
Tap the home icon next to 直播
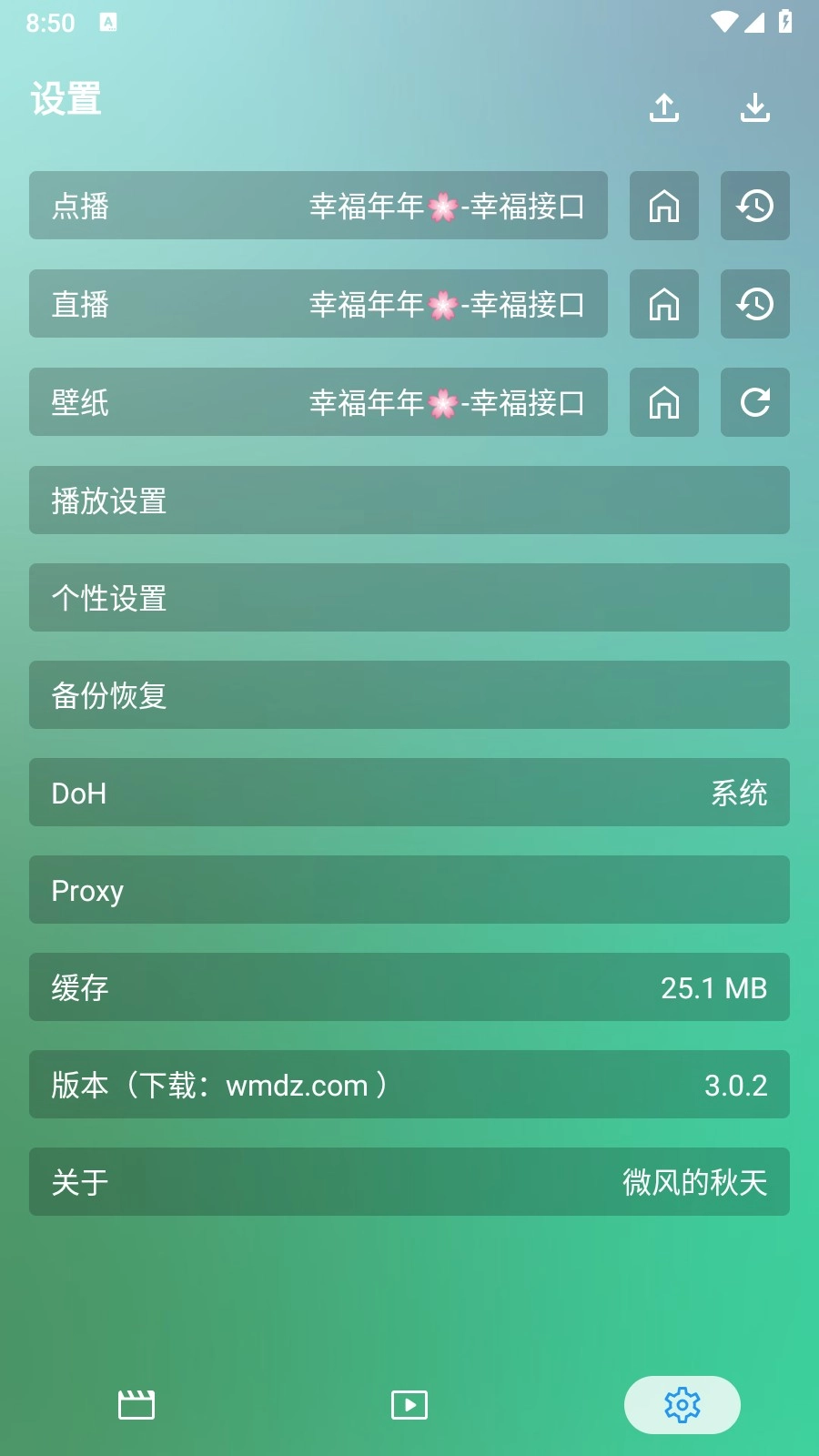tap(664, 304)
